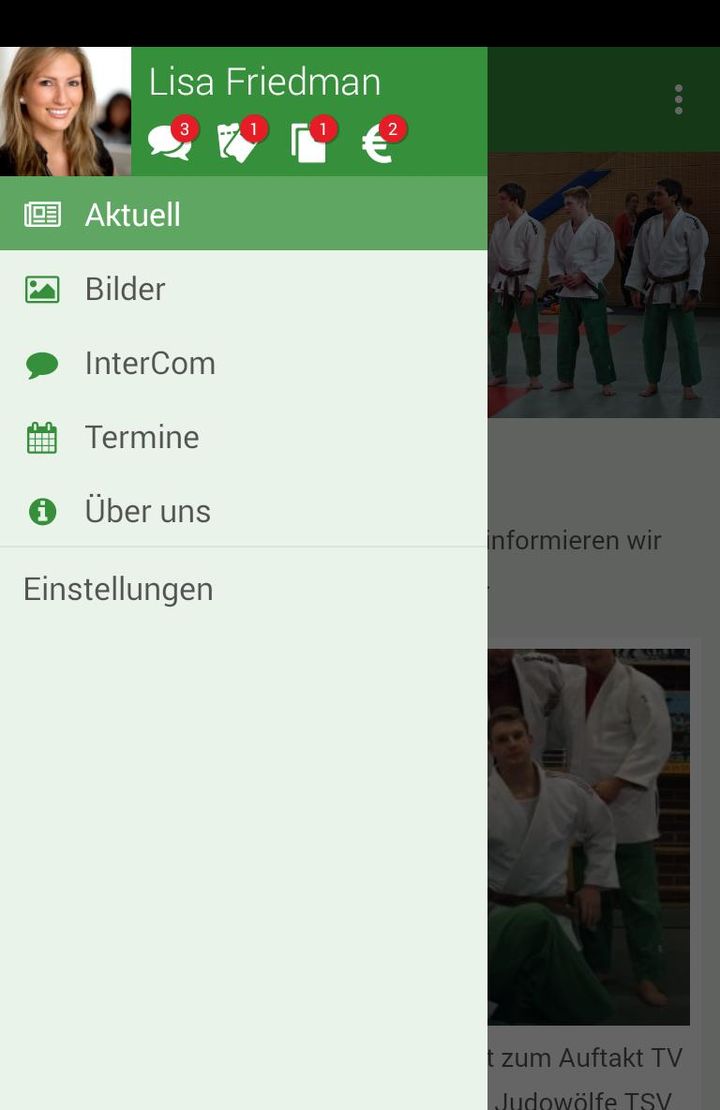Open the Aktuell section
This screenshot has height=1110, width=720.
click(133, 214)
